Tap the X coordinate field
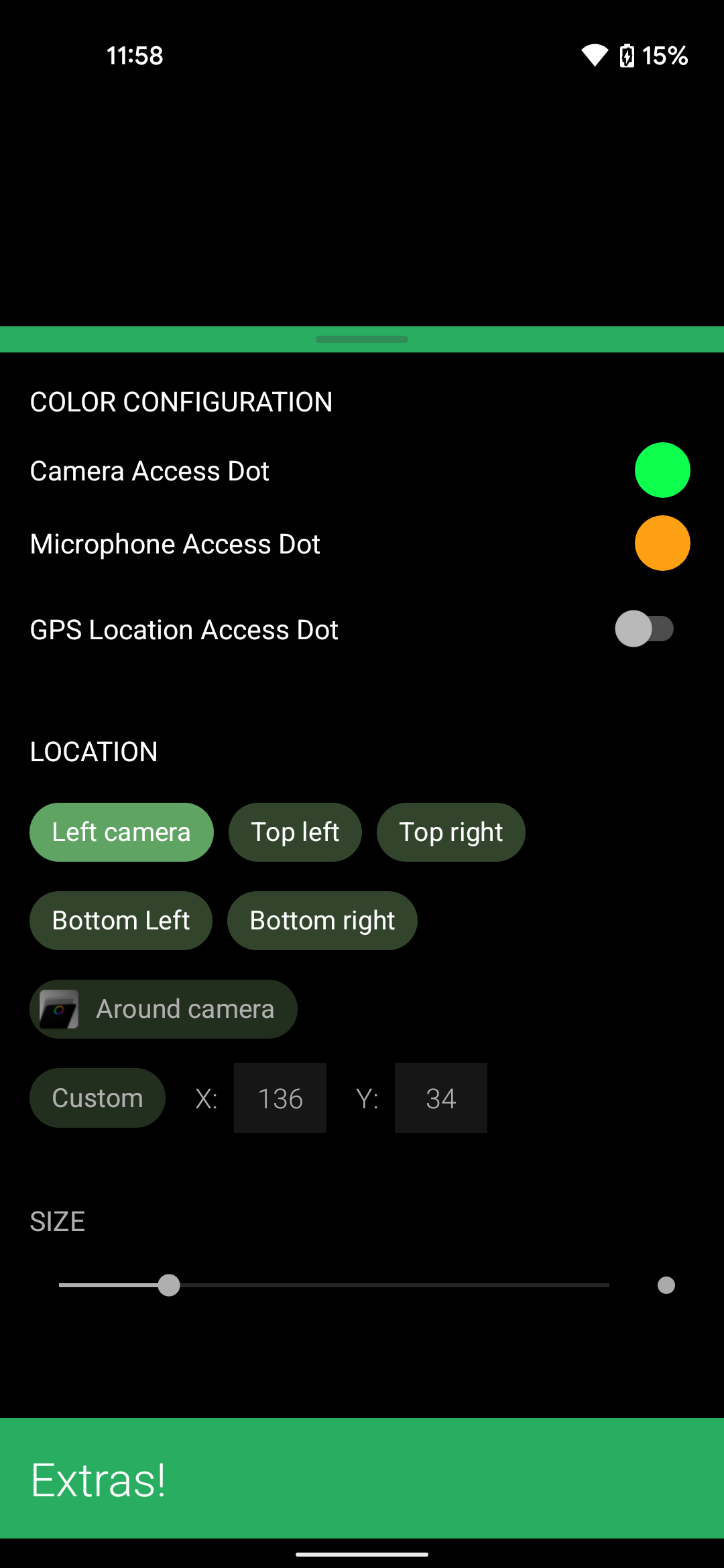The width and height of the screenshot is (724, 1568). pyautogui.click(x=280, y=1098)
